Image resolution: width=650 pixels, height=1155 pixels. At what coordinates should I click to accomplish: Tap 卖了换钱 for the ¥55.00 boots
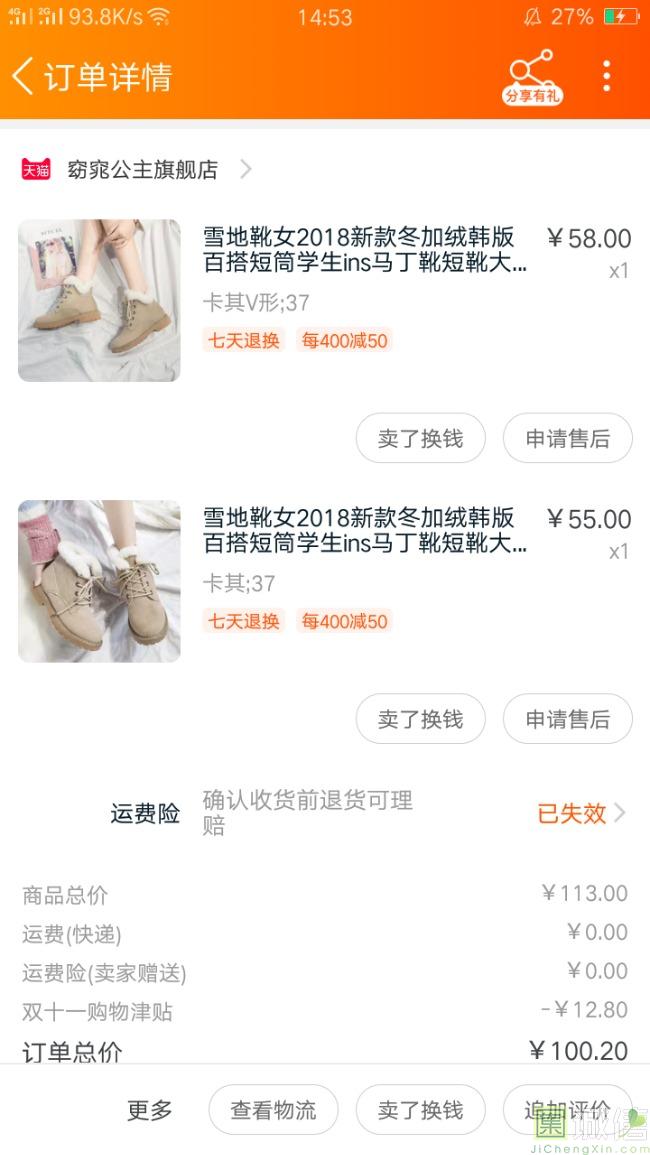(420, 719)
